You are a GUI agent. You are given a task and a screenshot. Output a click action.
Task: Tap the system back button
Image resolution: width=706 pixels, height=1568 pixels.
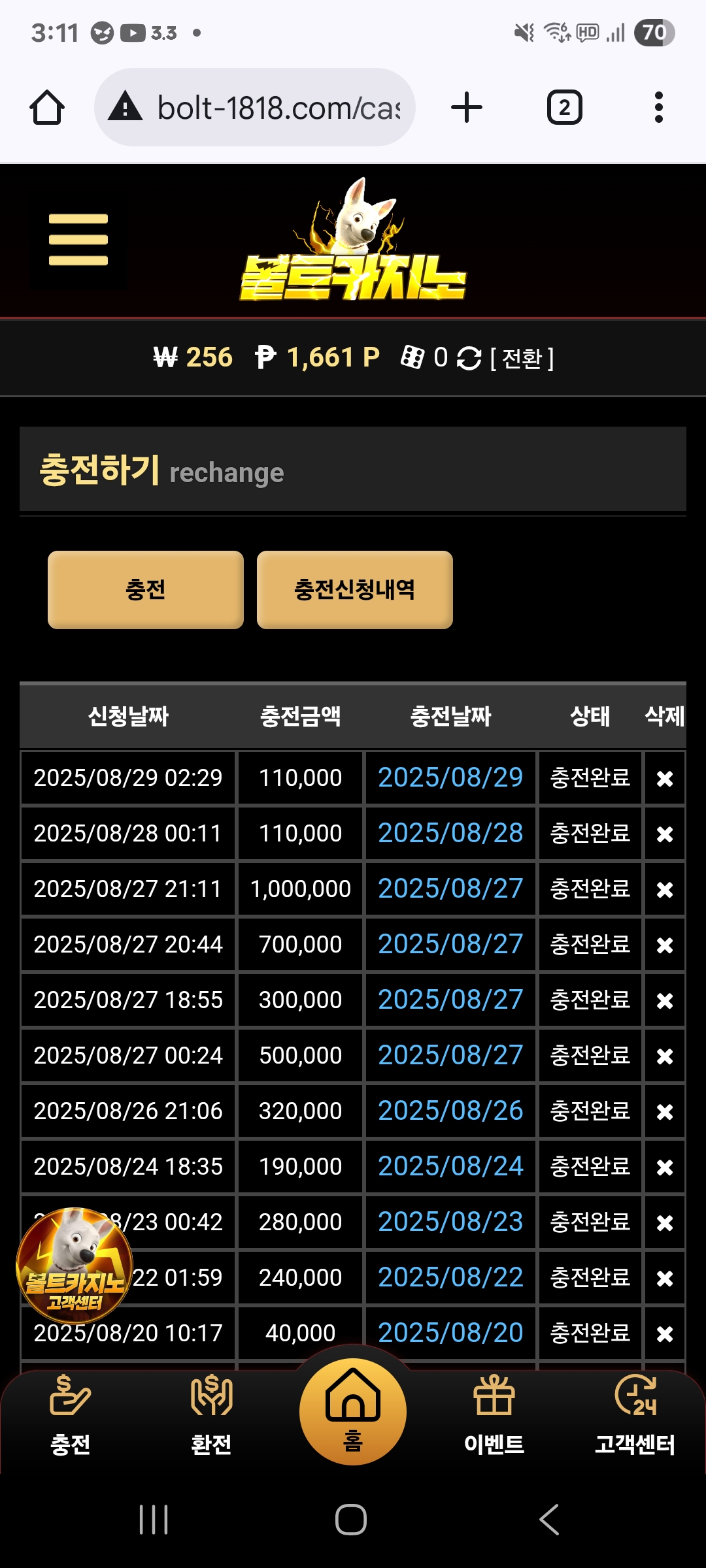coord(549,1519)
